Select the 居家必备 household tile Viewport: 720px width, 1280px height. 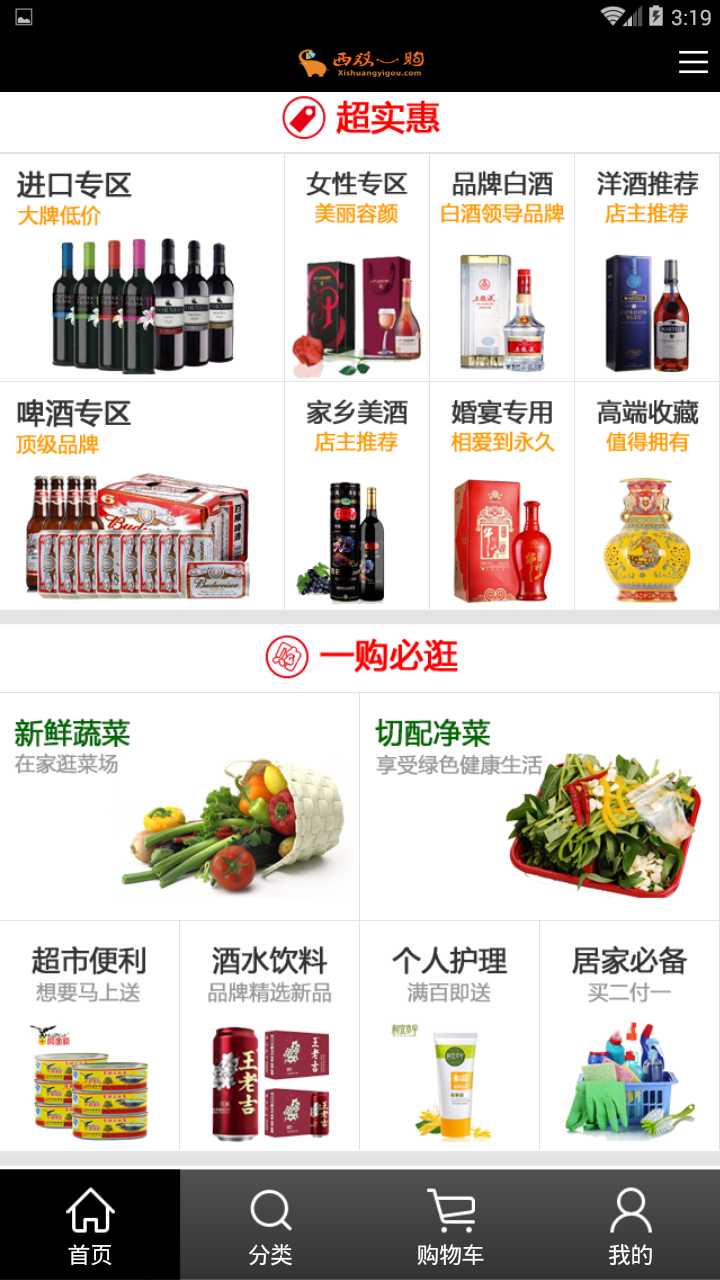630,1036
